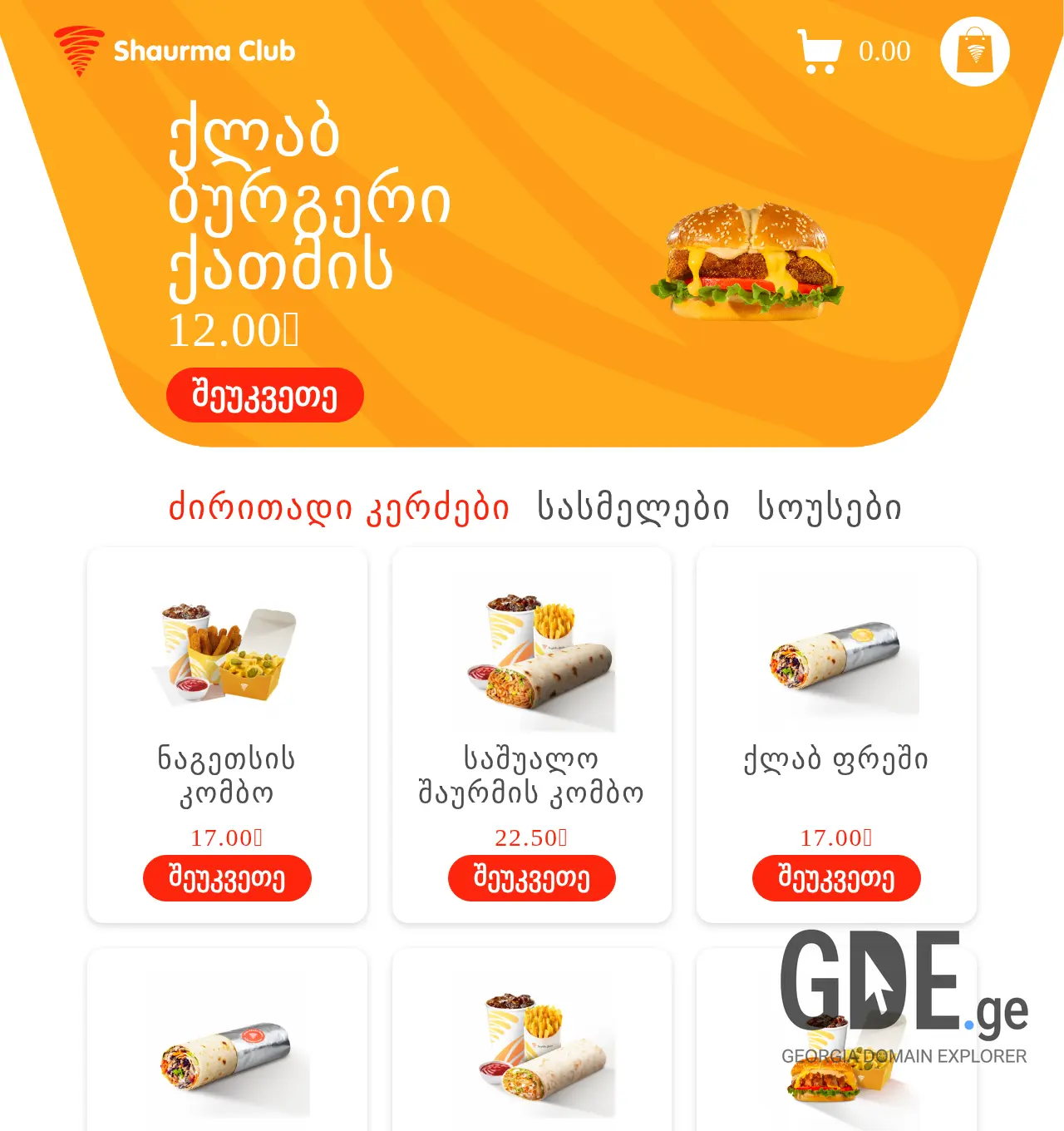Image resolution: width=1064 pixels, height=1131 pixels.
Task: Click the Shaurma Club brand name link
Action: tap(204, 50)
